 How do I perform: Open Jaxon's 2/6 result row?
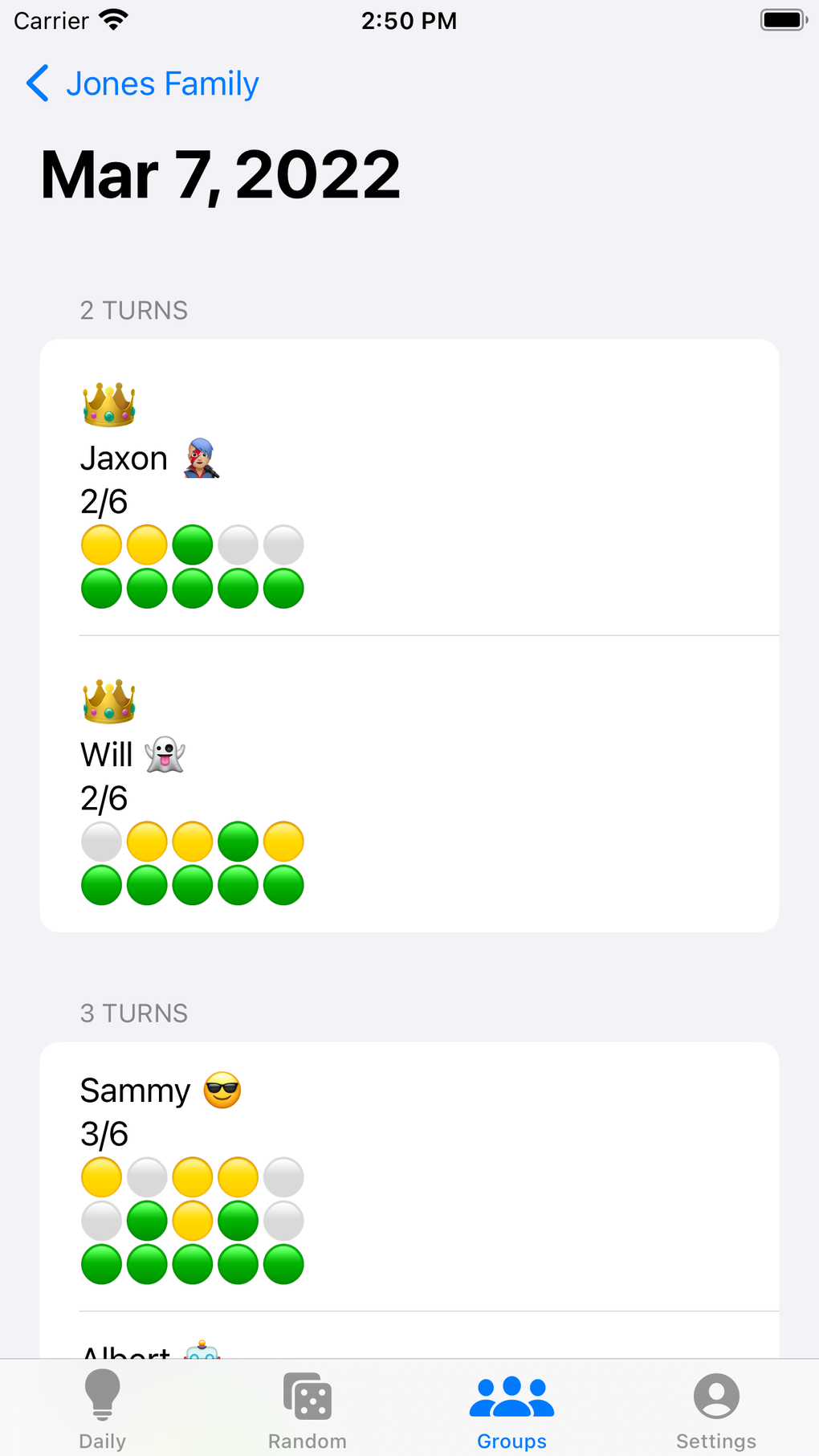pyautogui.click(x=409, y=487)
